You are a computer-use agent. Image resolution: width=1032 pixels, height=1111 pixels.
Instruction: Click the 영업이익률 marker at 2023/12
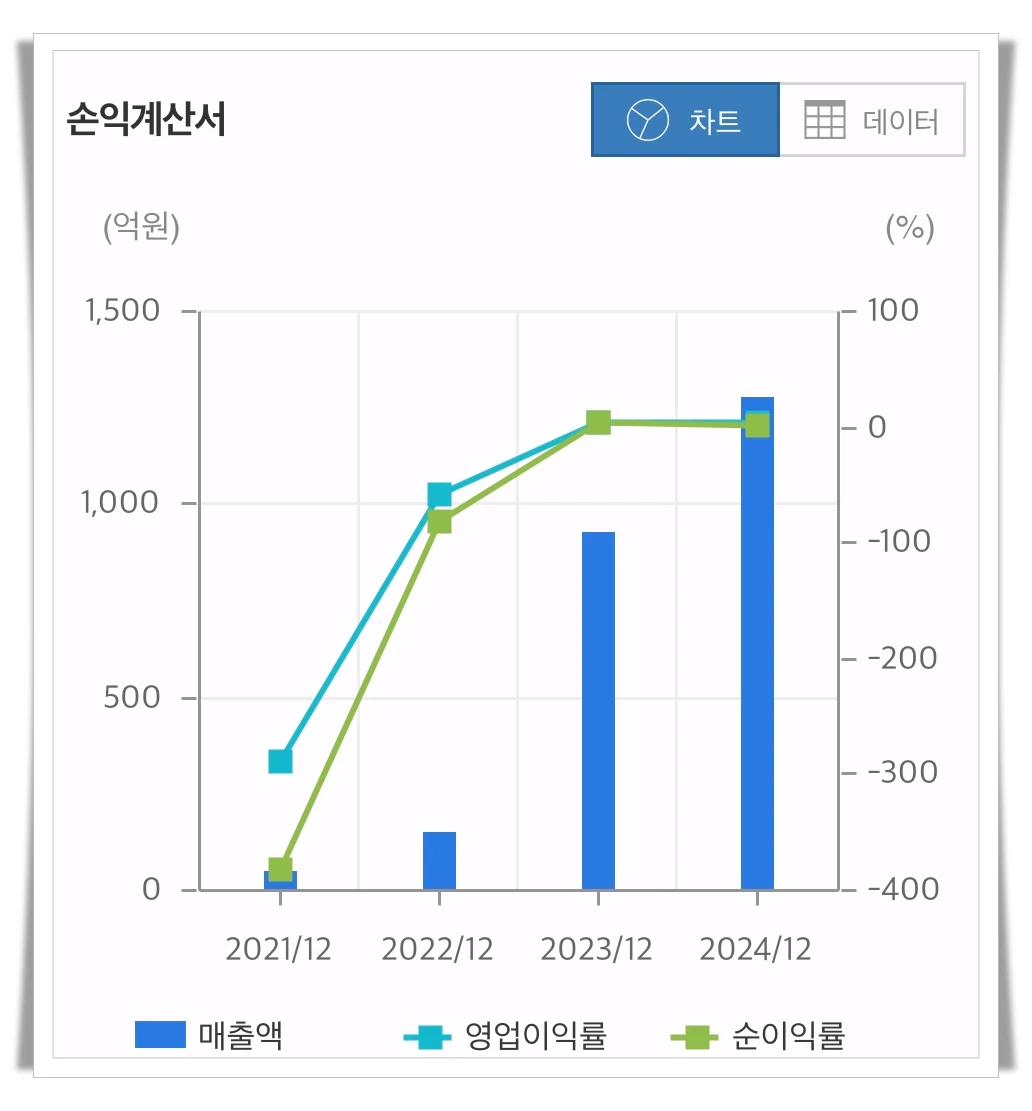[x=597, y=423]
